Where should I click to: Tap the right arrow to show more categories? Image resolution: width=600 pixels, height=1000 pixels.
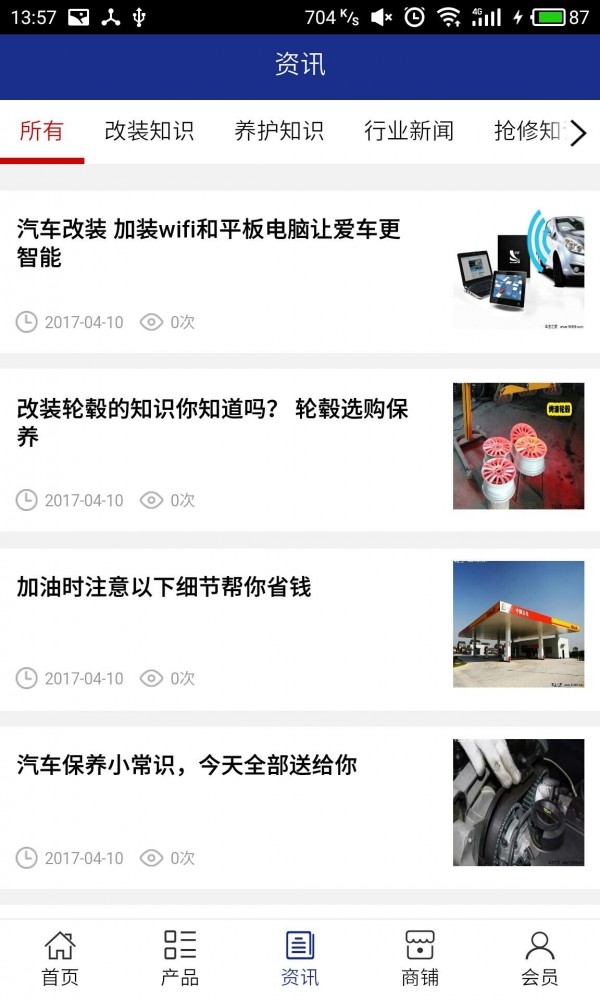point(578,132)
